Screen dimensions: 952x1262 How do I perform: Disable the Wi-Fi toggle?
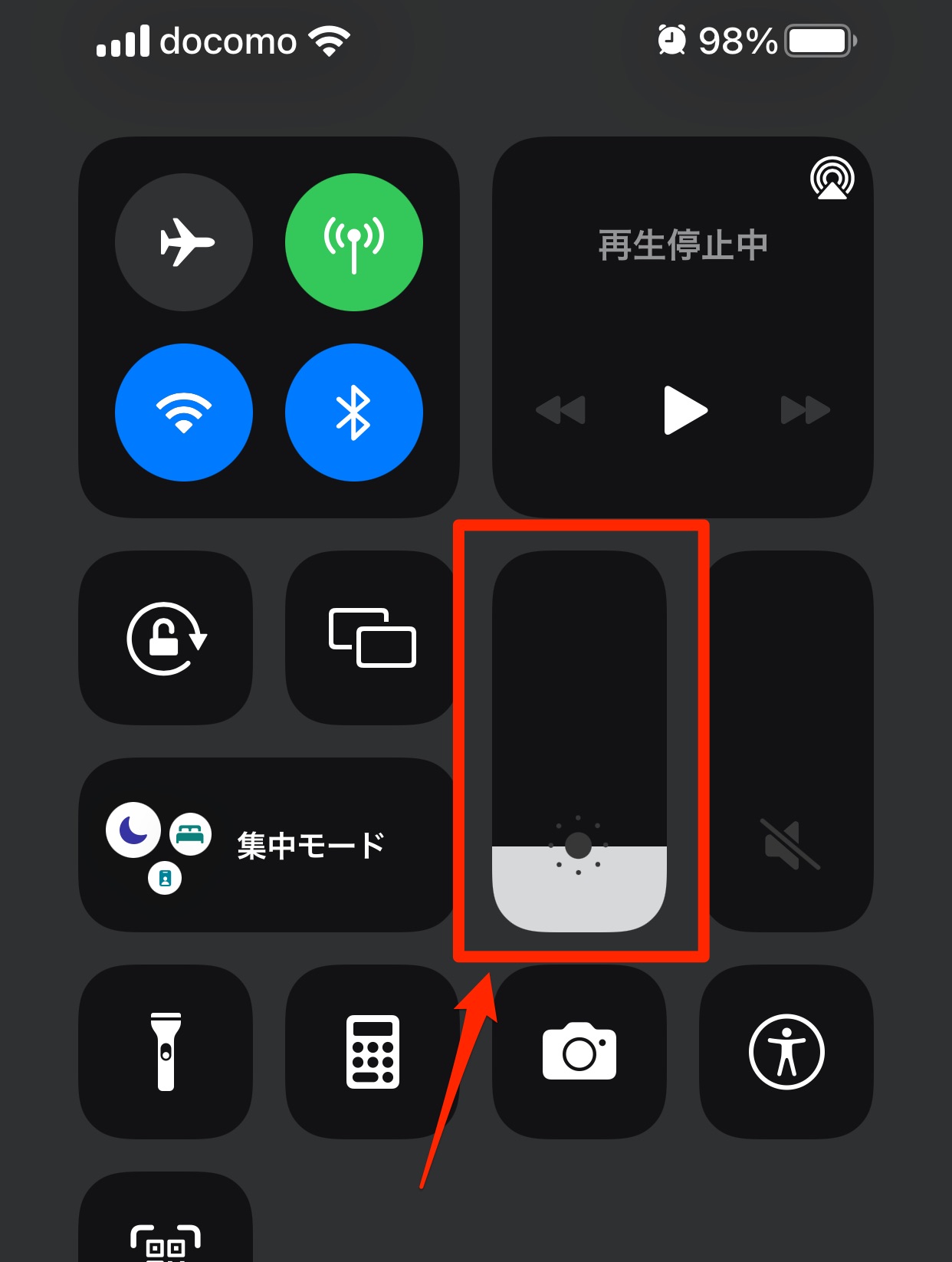click(x=184, y=412)
